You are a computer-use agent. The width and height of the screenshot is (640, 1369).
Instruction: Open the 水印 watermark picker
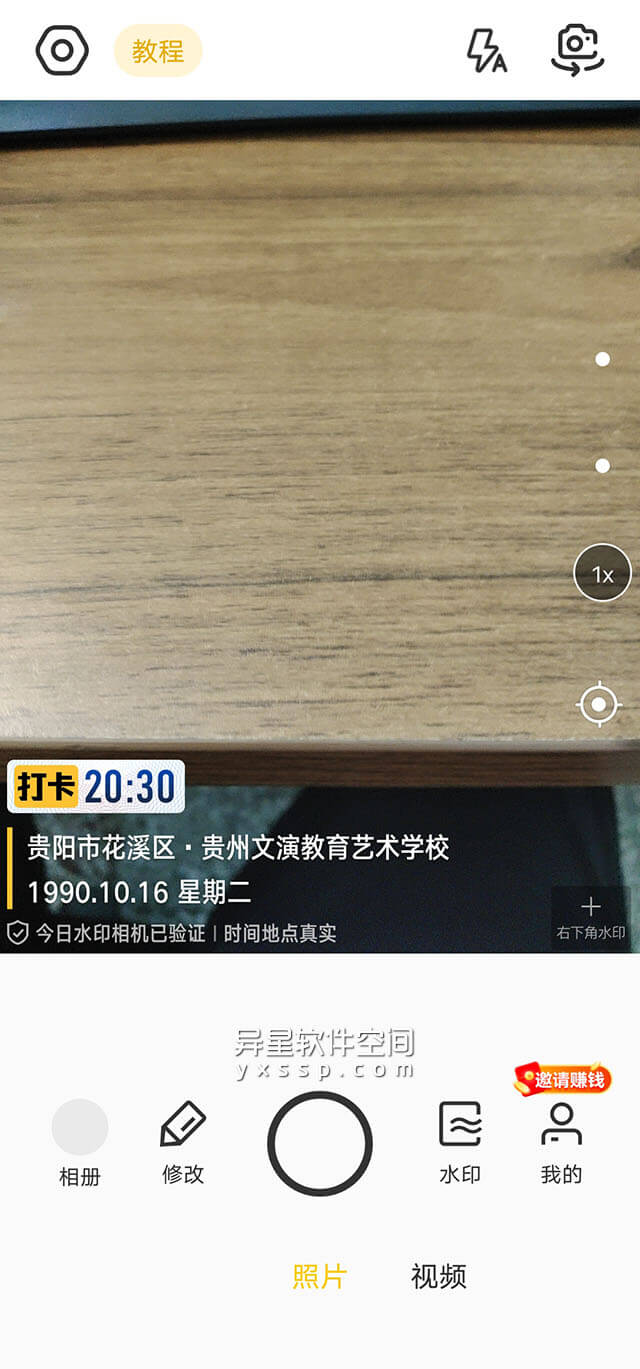[460, 1140]
